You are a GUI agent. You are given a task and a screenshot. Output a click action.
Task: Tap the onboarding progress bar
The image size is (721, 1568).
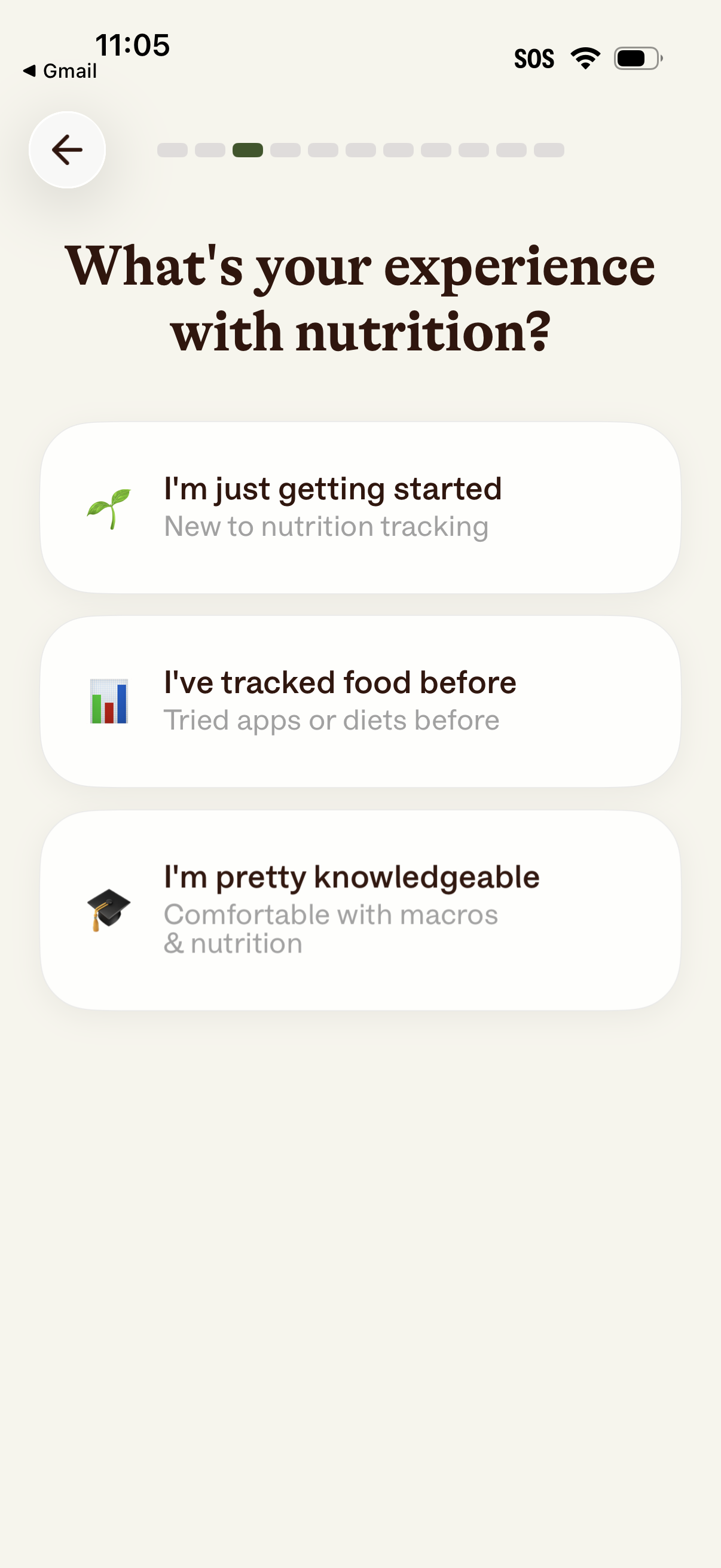point(362,150)
